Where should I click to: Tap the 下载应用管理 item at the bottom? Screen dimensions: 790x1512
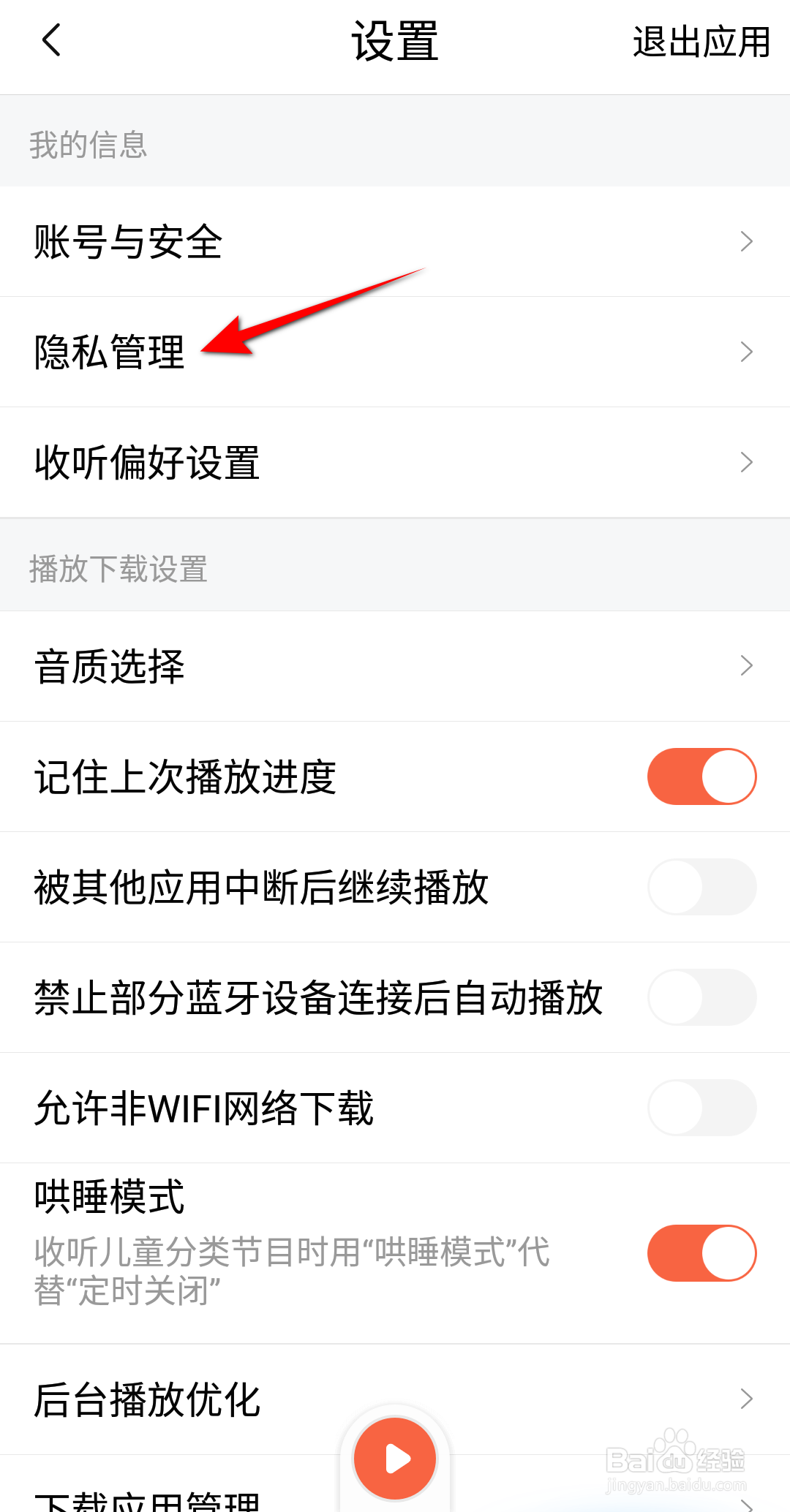click(146, 1502)
